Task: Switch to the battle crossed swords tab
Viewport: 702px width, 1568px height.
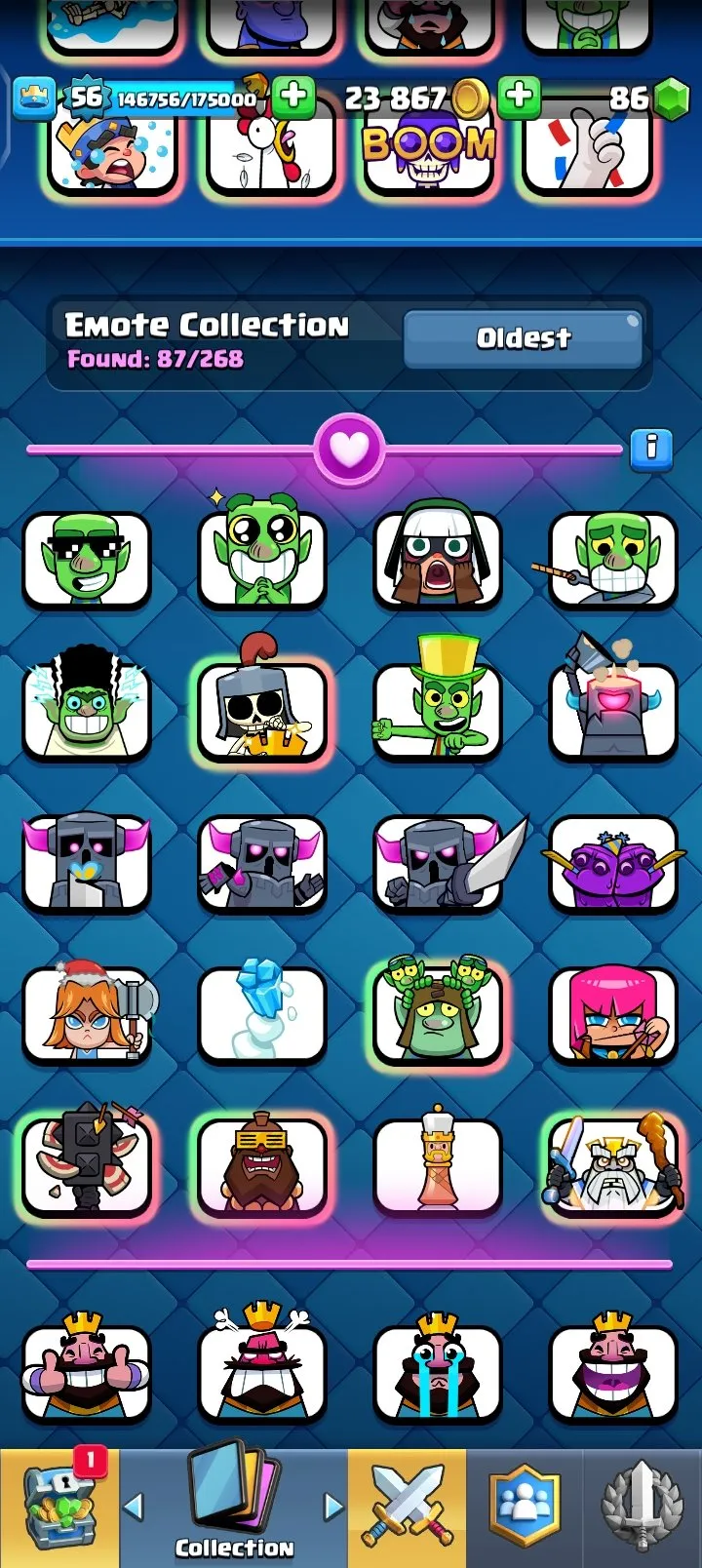Action: 408,1508
